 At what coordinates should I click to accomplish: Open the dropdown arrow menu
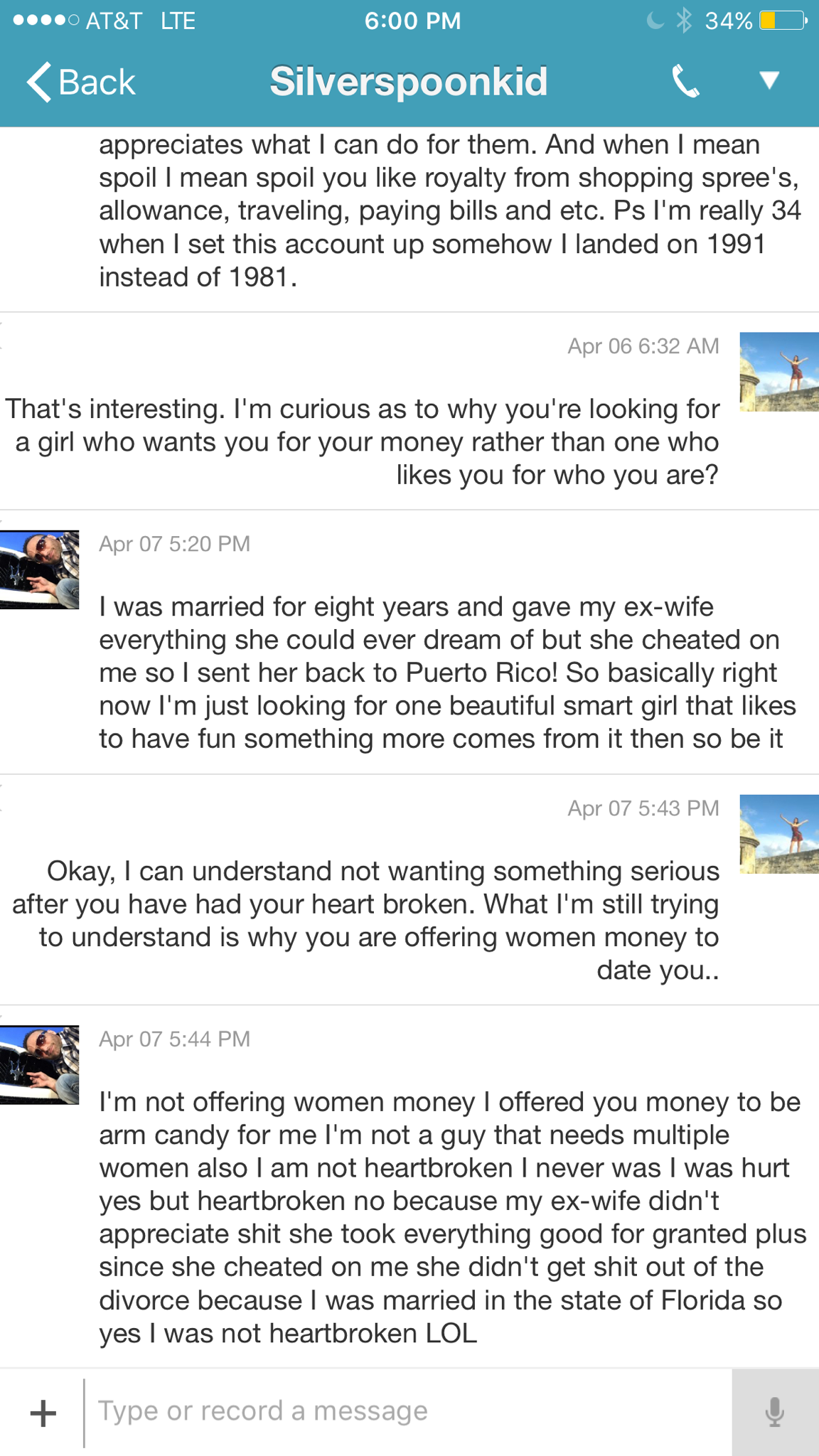[x=769, y=80]
